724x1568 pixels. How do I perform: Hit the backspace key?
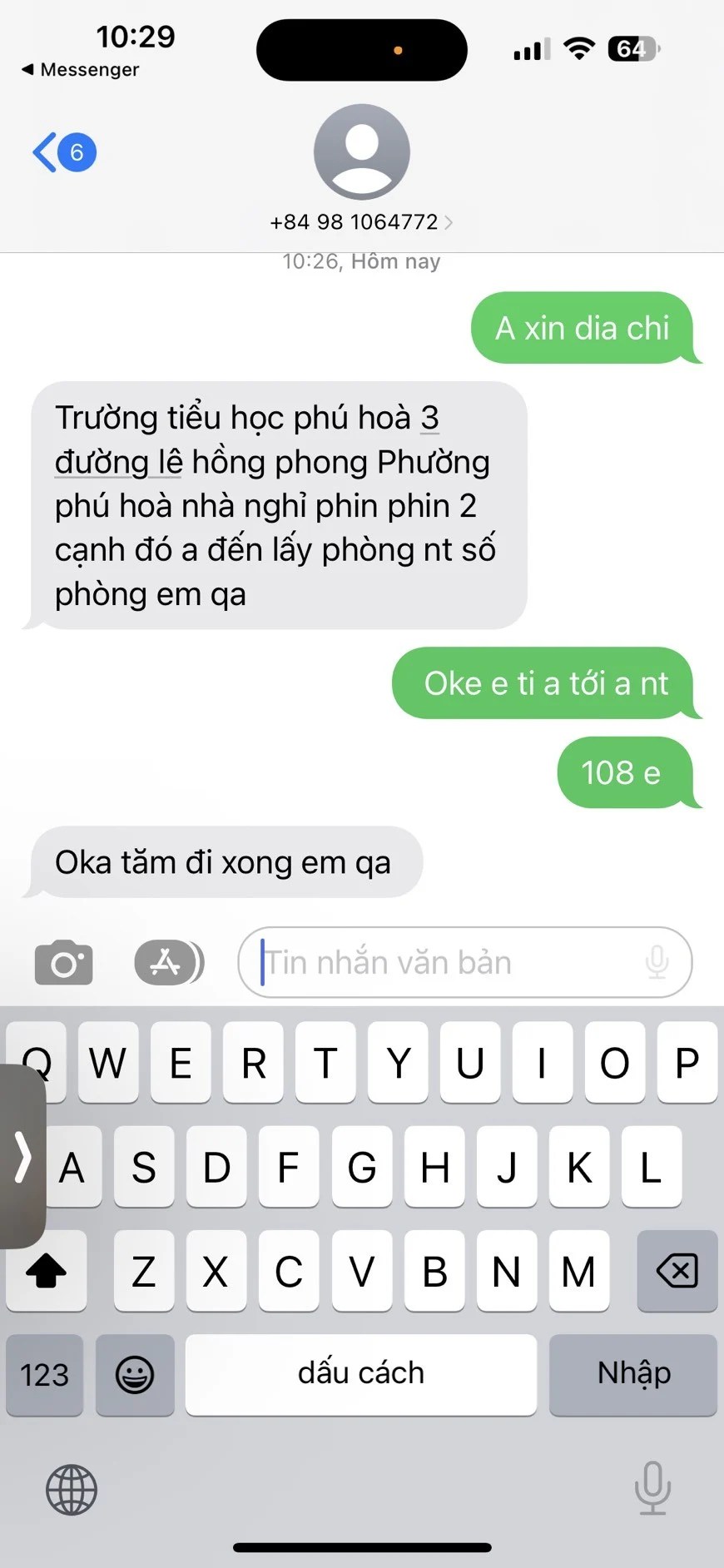677,1271
